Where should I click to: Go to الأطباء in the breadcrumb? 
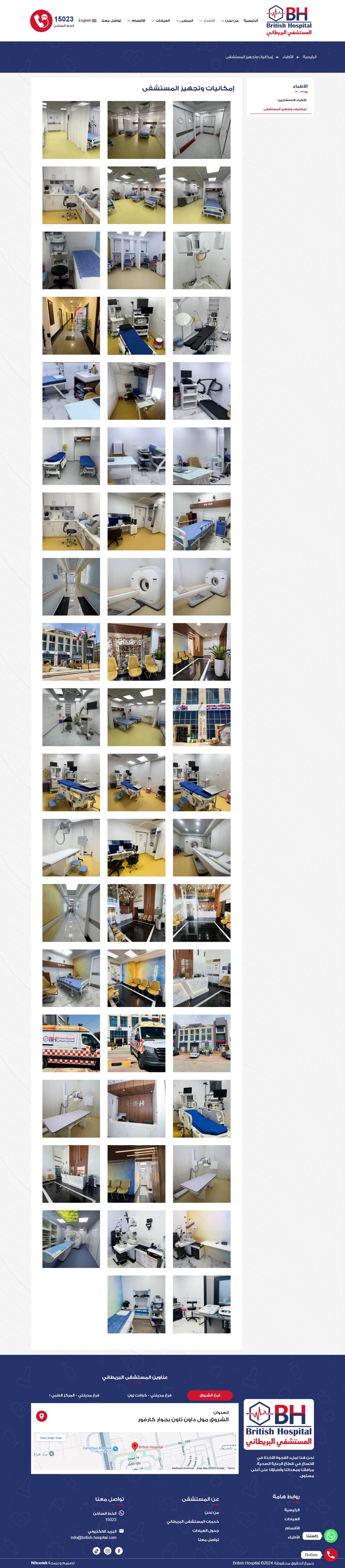click(288, 57)
